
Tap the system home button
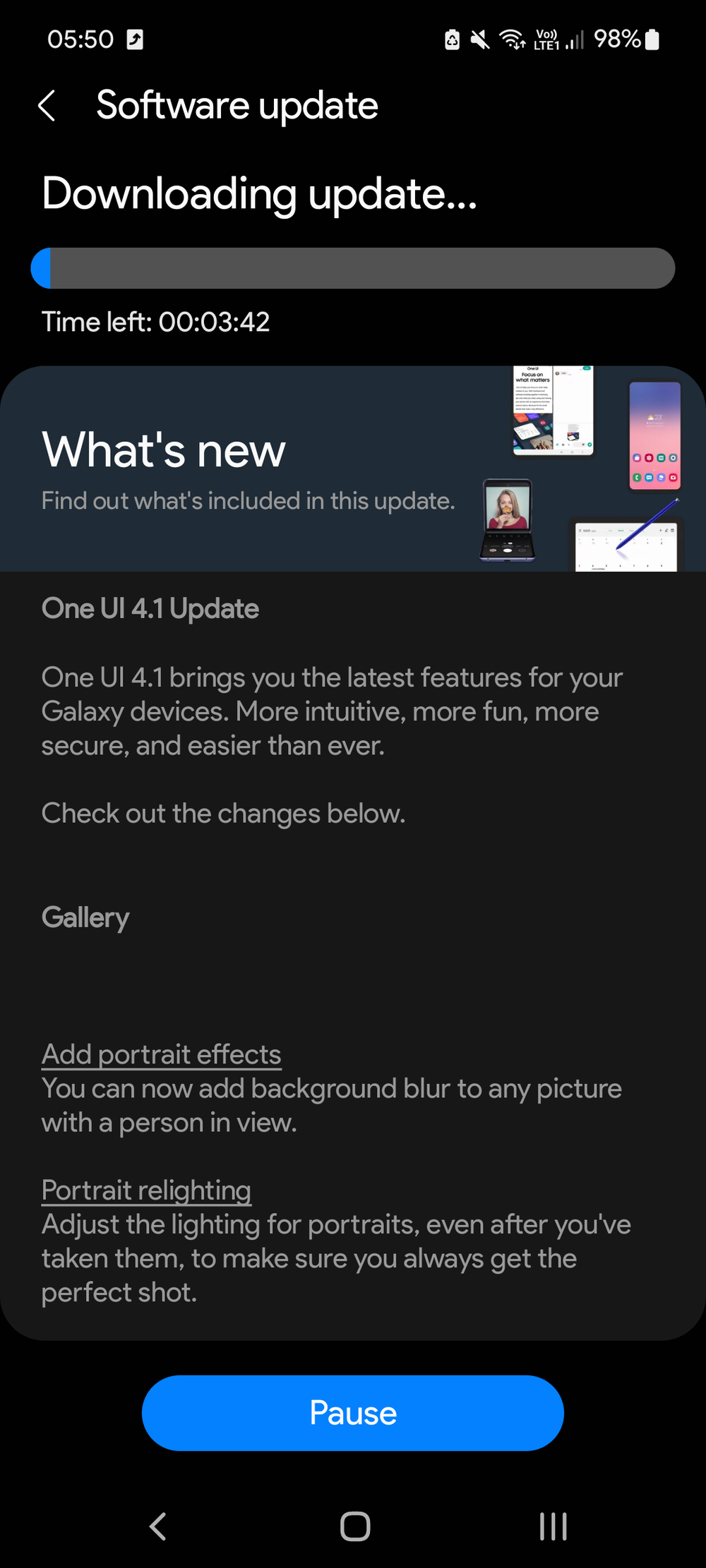[x=354, y=1526]
